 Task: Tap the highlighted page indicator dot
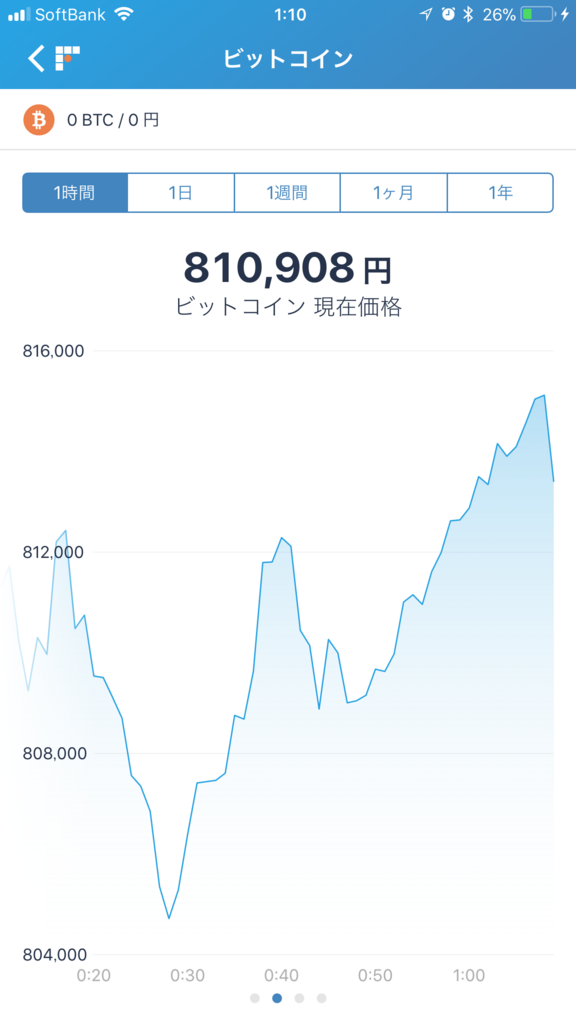277,998
